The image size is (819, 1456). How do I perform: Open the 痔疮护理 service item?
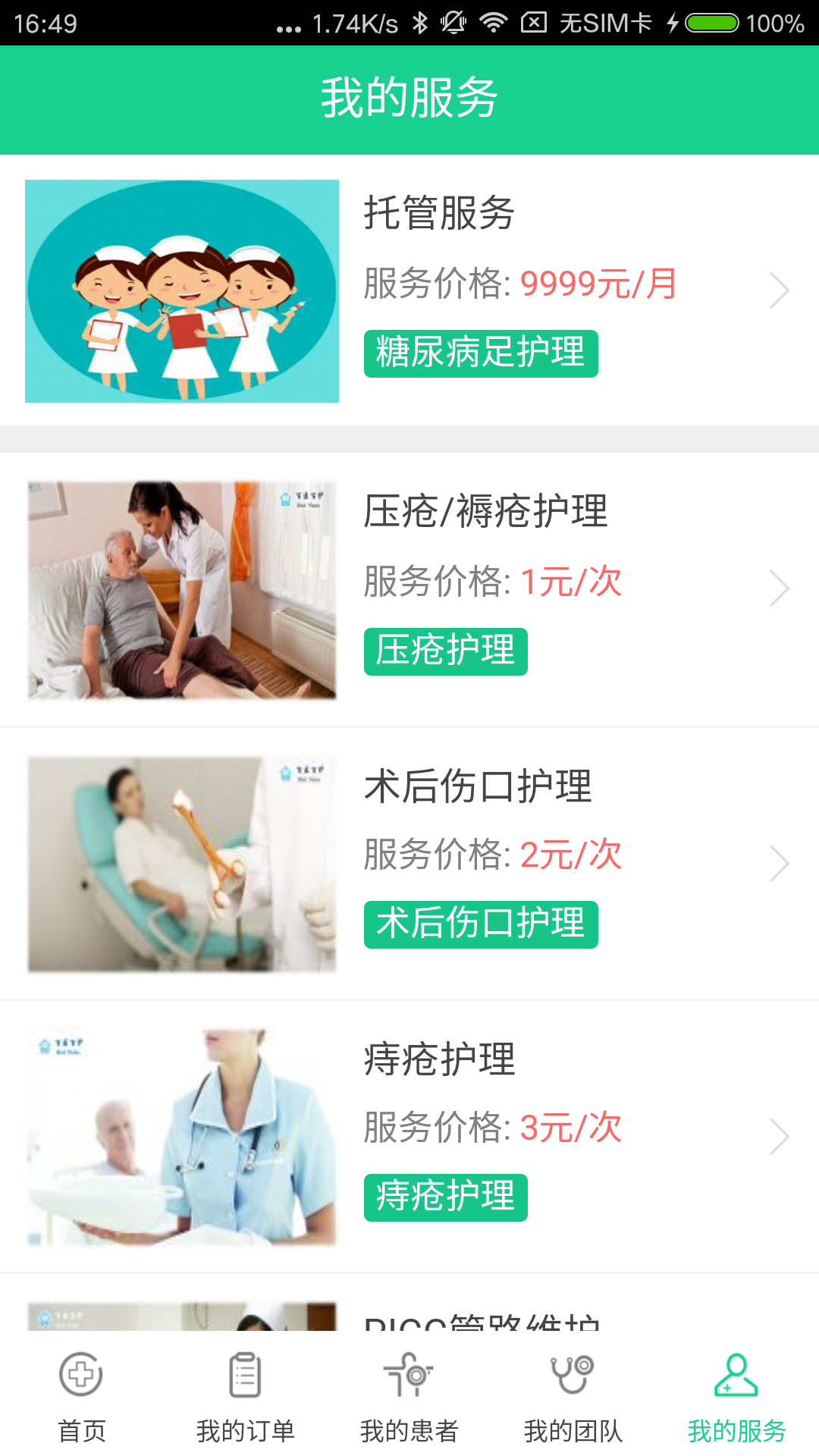click(x=409, y=1136)
